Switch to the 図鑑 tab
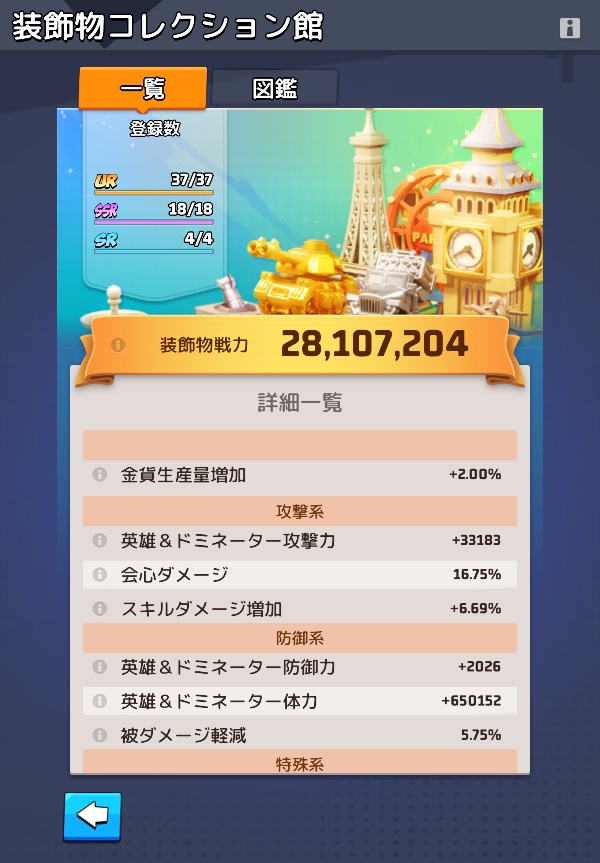This screenshot has width=600, height=863. 275,88
